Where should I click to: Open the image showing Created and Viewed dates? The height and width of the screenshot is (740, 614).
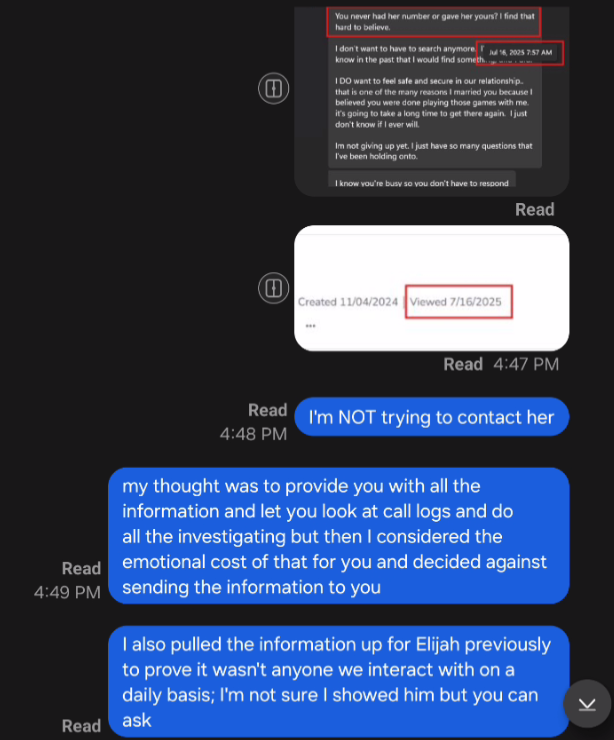(x=431, y=289)
